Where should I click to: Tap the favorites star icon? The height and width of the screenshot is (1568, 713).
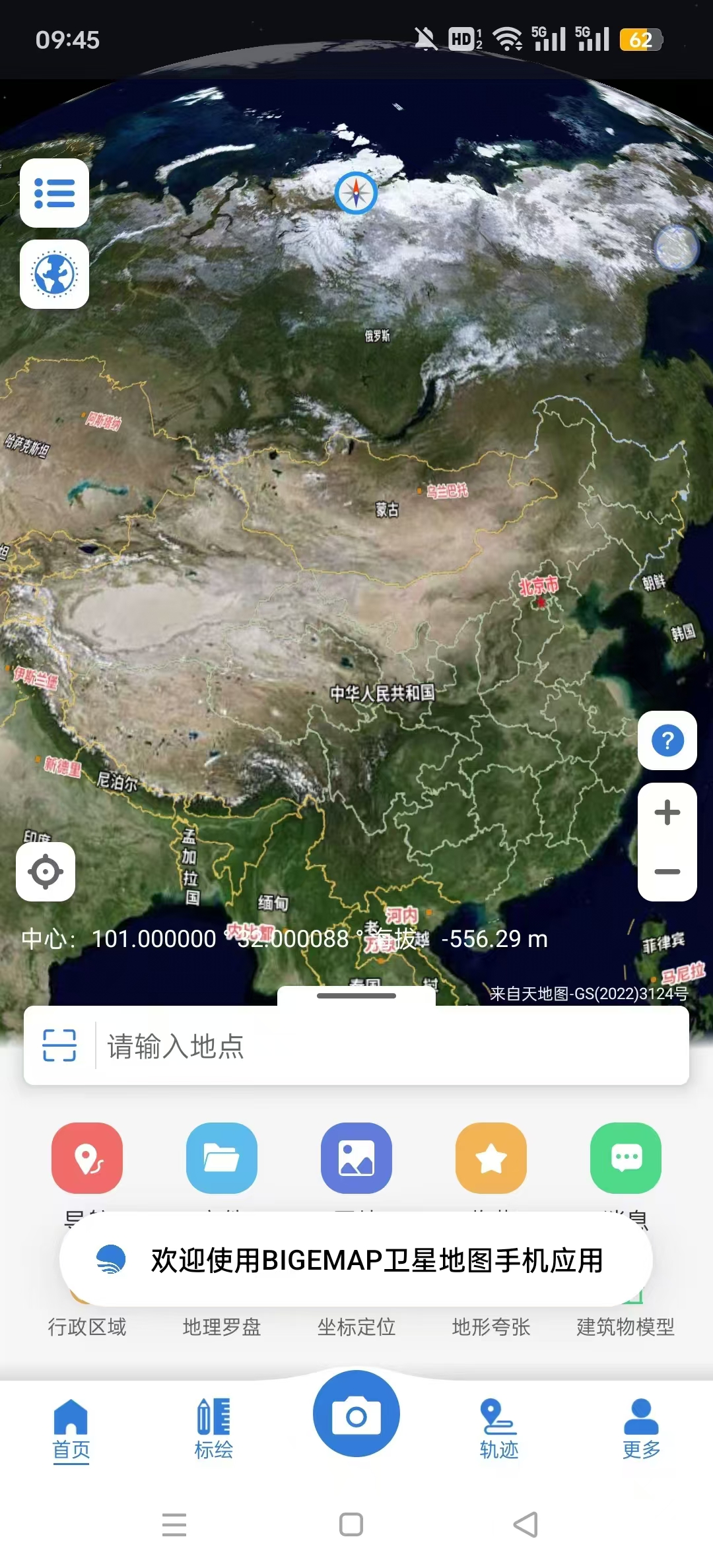[490, 1159]
